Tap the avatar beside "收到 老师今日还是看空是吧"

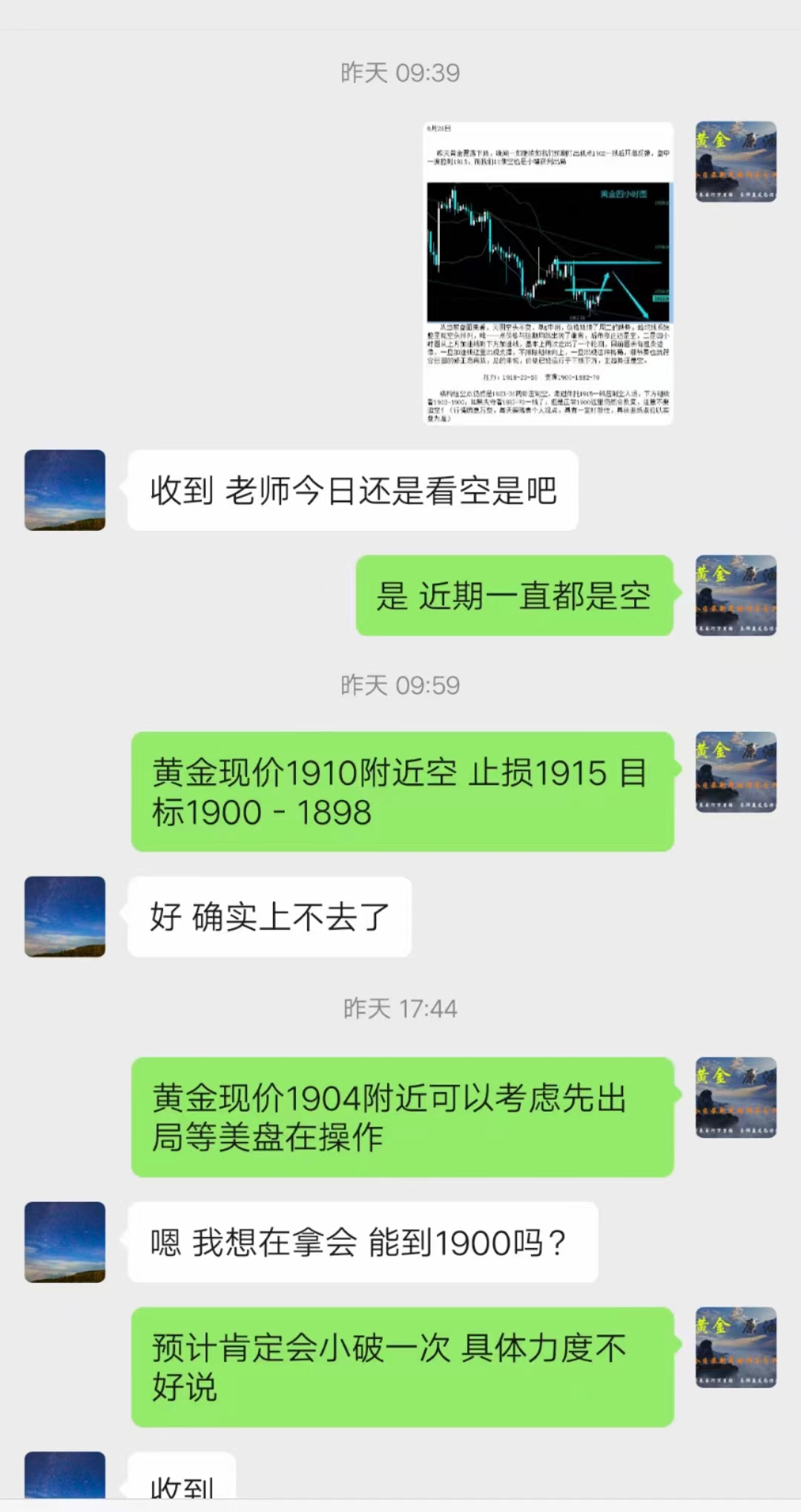click(x=65, y=490)
